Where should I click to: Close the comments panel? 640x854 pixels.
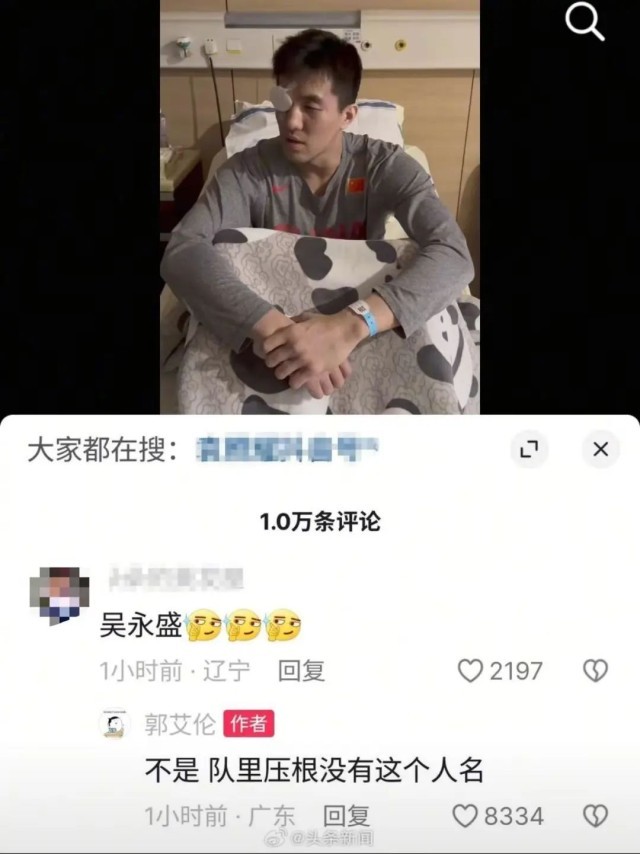[600, 450]
